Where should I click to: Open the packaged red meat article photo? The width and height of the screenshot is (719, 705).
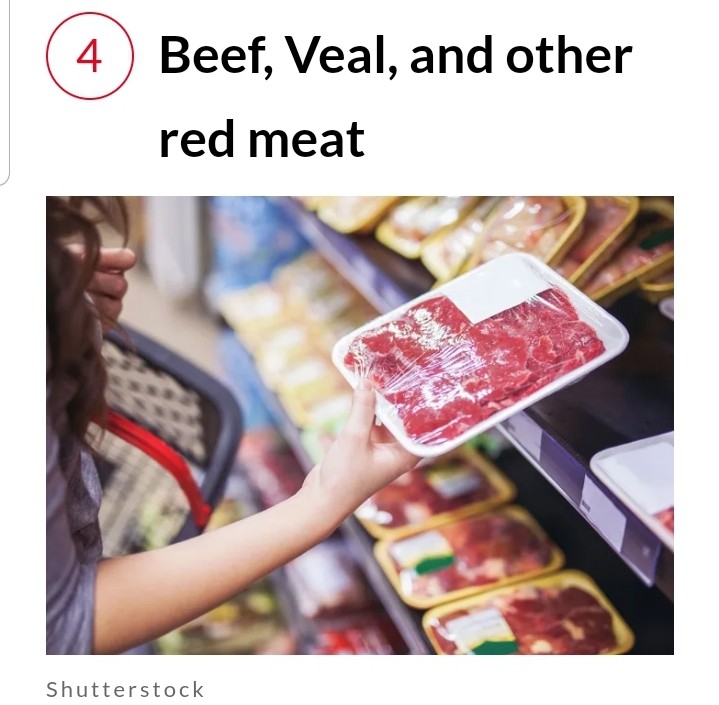point(359,425)
